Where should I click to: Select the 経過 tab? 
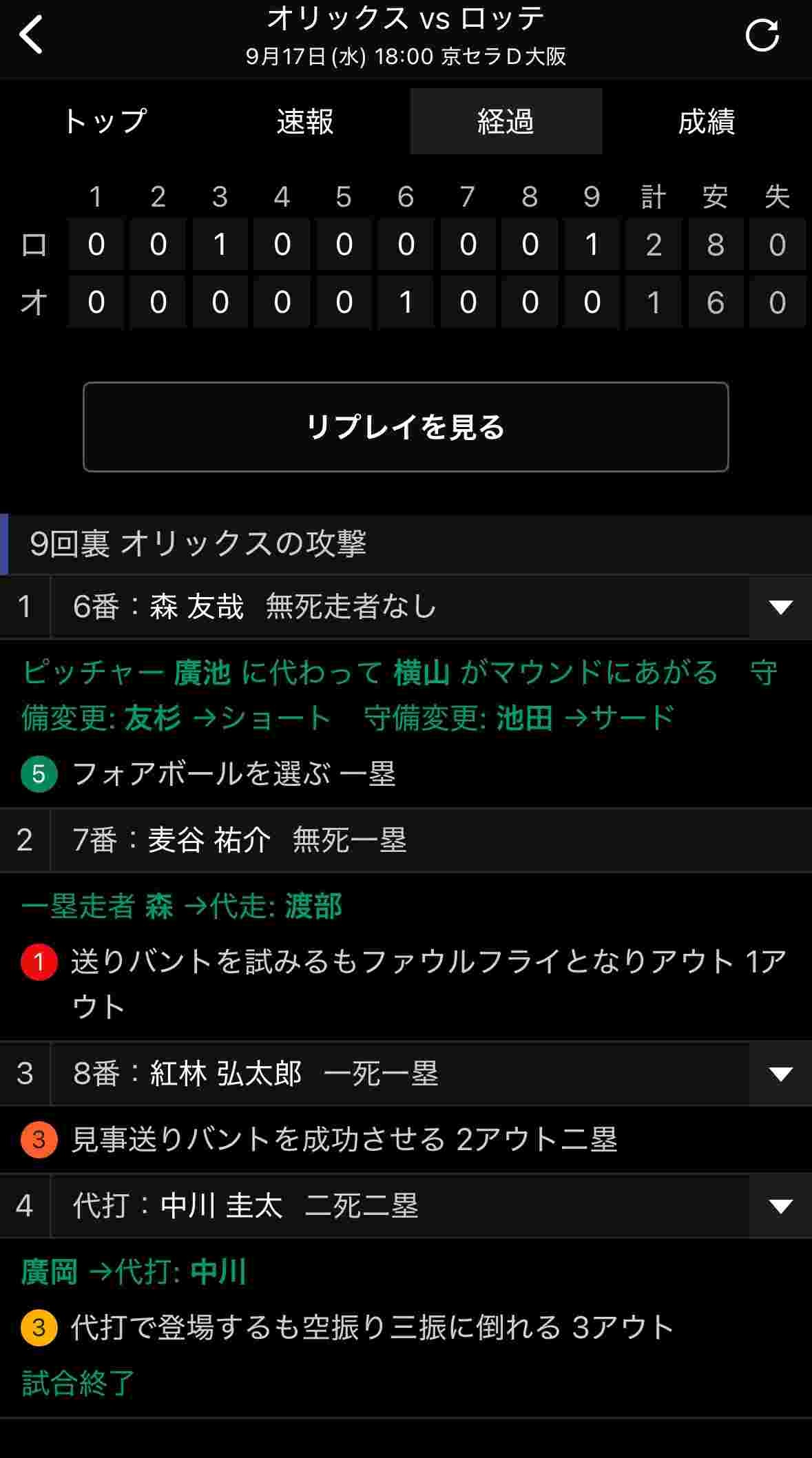click(506, 121)
